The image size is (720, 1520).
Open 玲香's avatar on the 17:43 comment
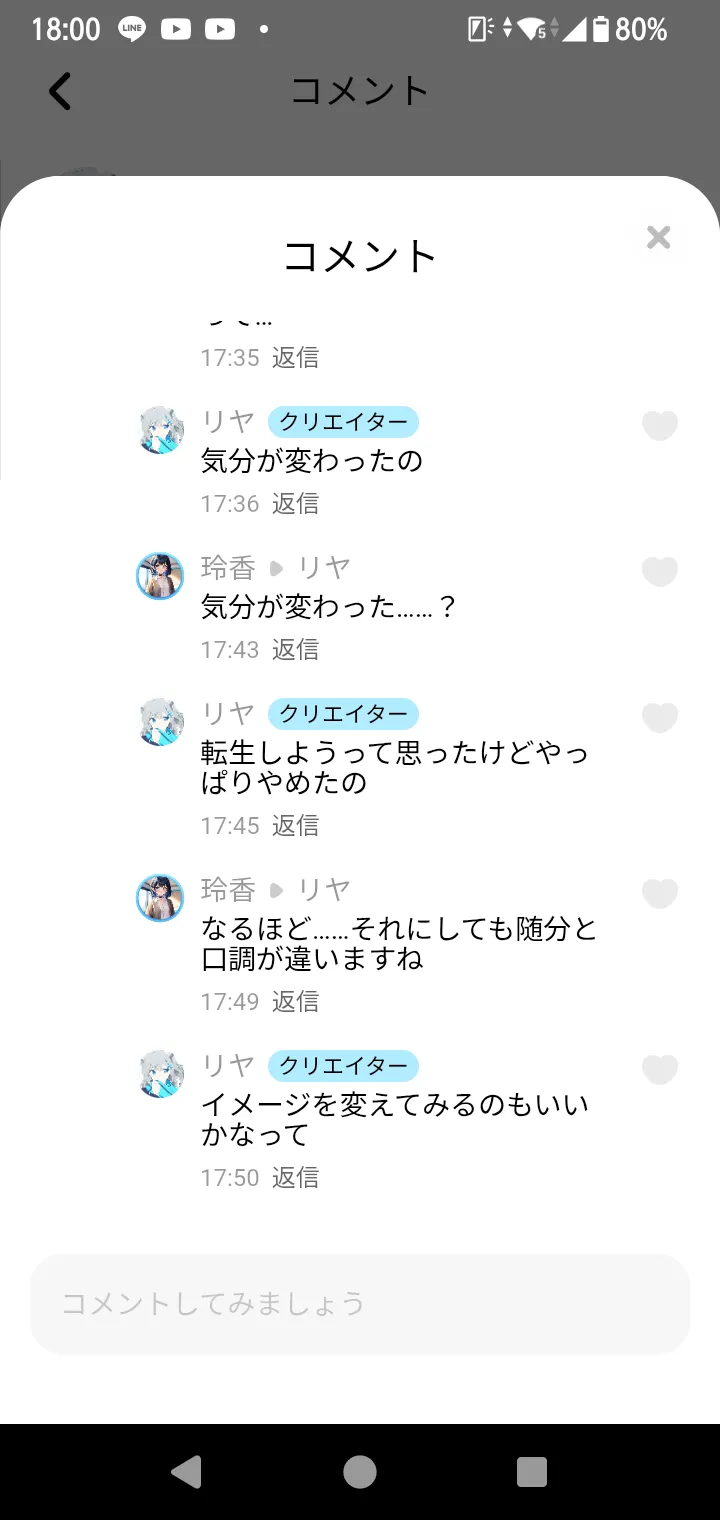160,576
